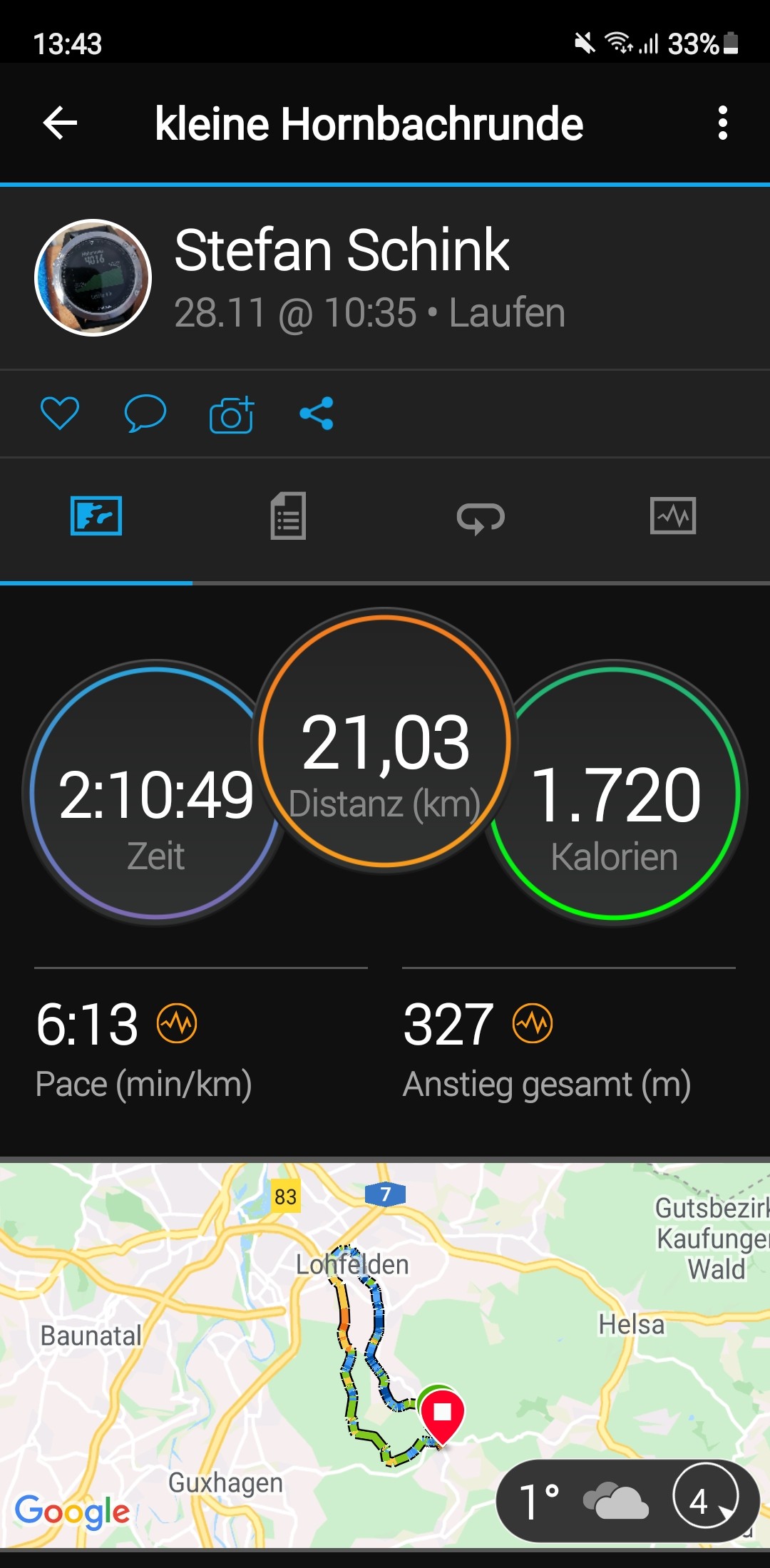Switch to the laps tab
Viewport: 770px width, 1568px height.
click(481, 517)
